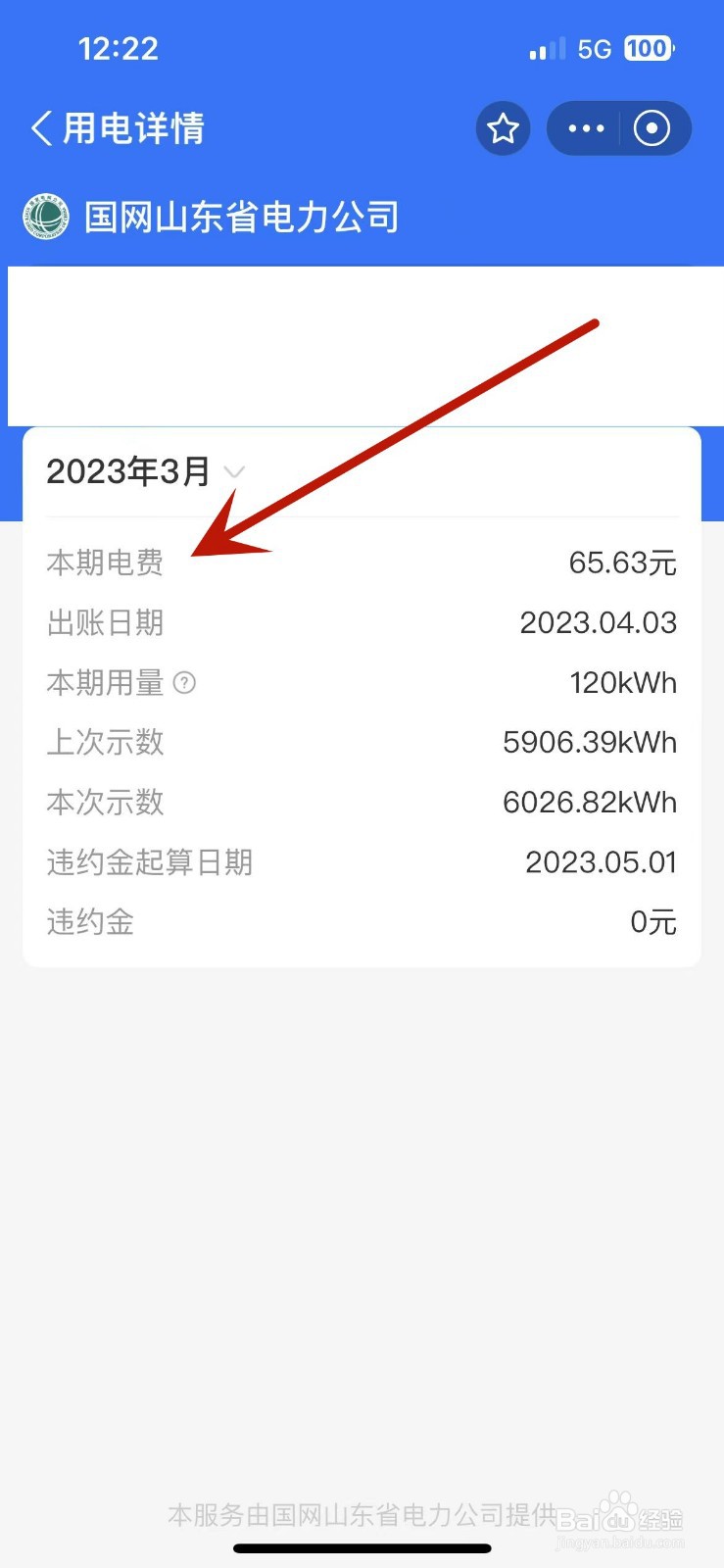
Task: Open the three-dot more menu
Action: tap(586, 128)
